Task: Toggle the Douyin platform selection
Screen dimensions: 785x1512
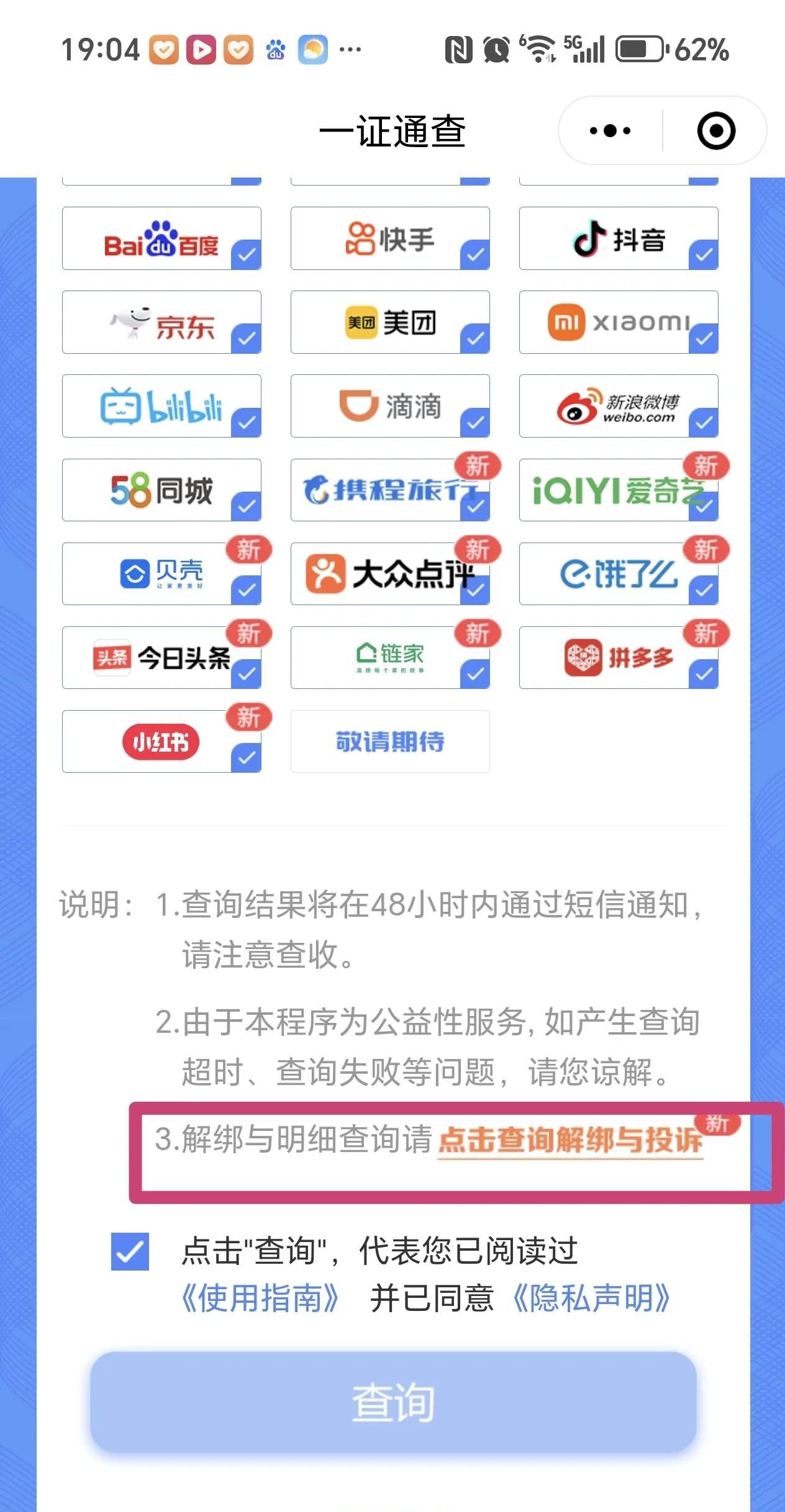Action: [619, 239]
